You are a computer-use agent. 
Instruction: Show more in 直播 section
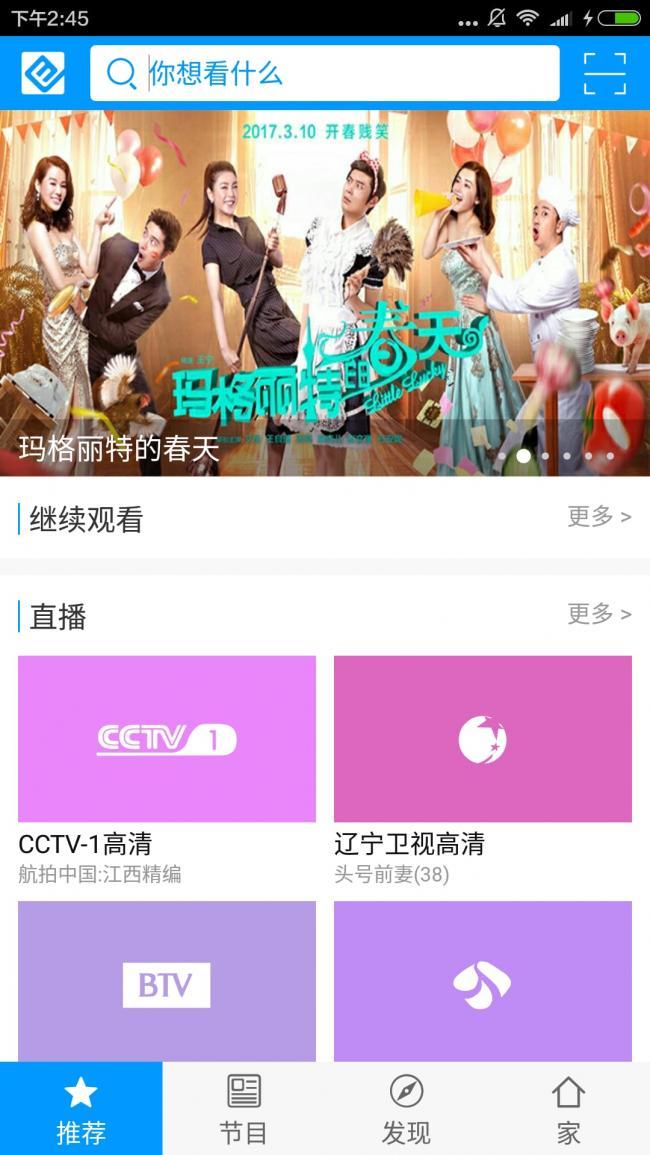(x=599, y=614)
